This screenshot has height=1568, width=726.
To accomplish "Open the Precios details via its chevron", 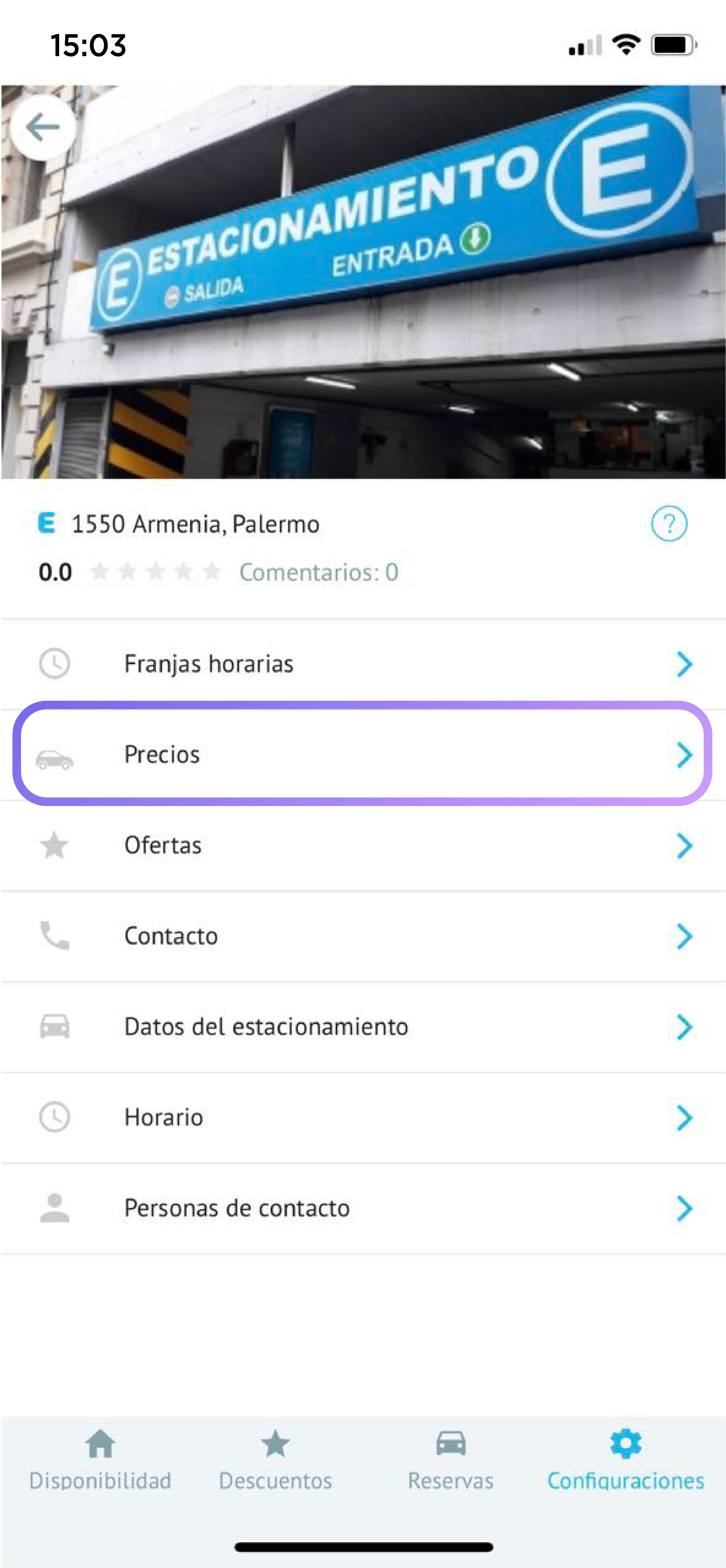I will pos(685,755).
